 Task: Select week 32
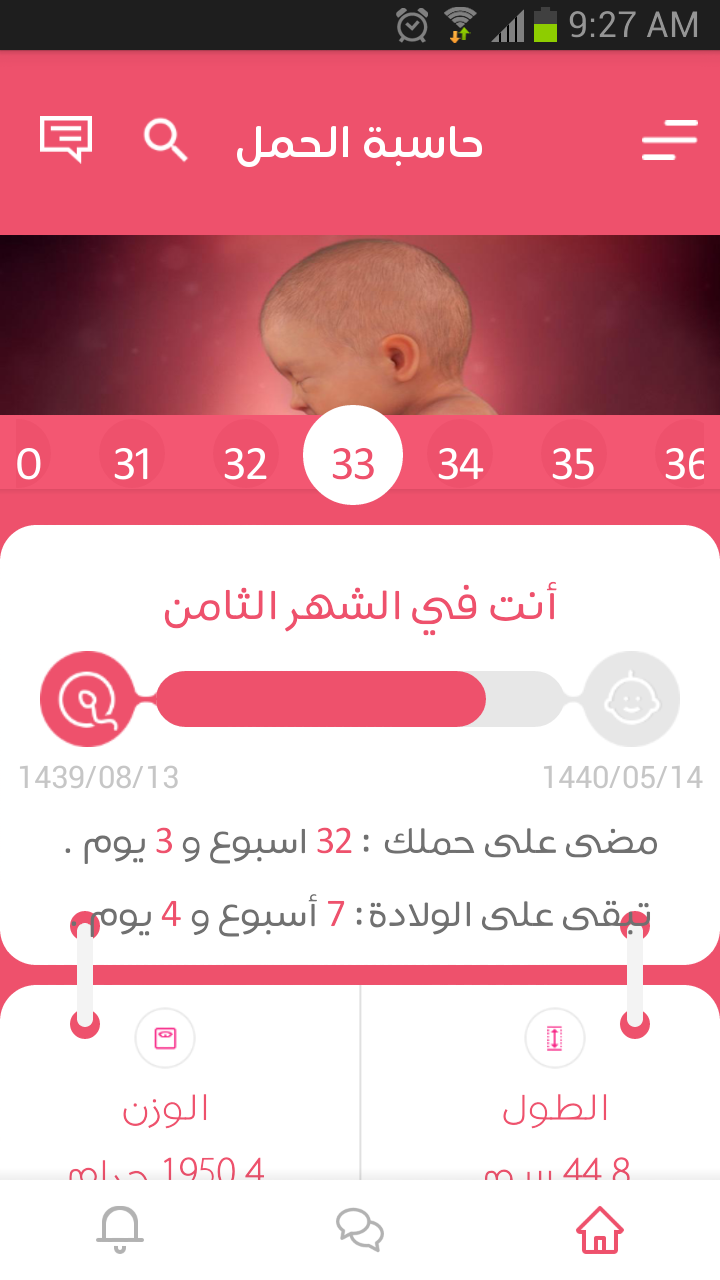coord(245,464)
